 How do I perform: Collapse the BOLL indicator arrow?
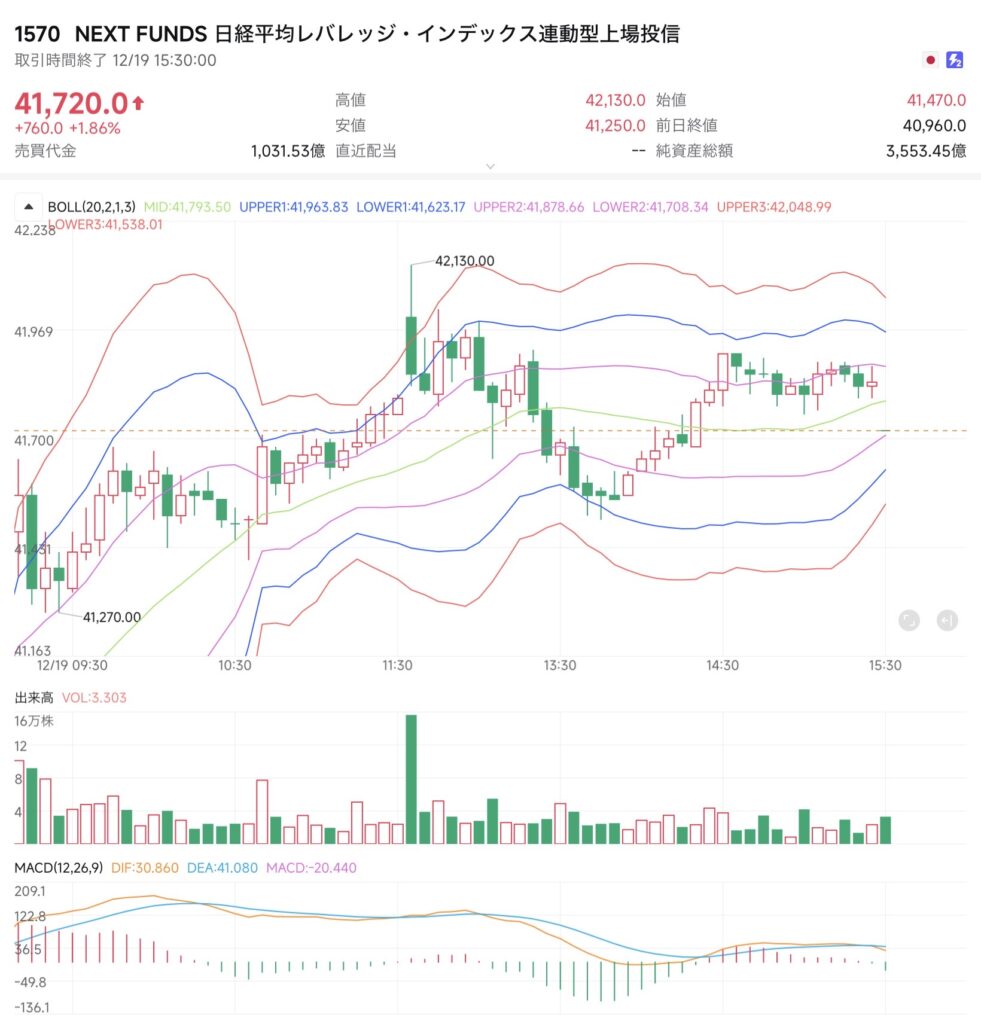pyautogui.click(x=28, y=207)
